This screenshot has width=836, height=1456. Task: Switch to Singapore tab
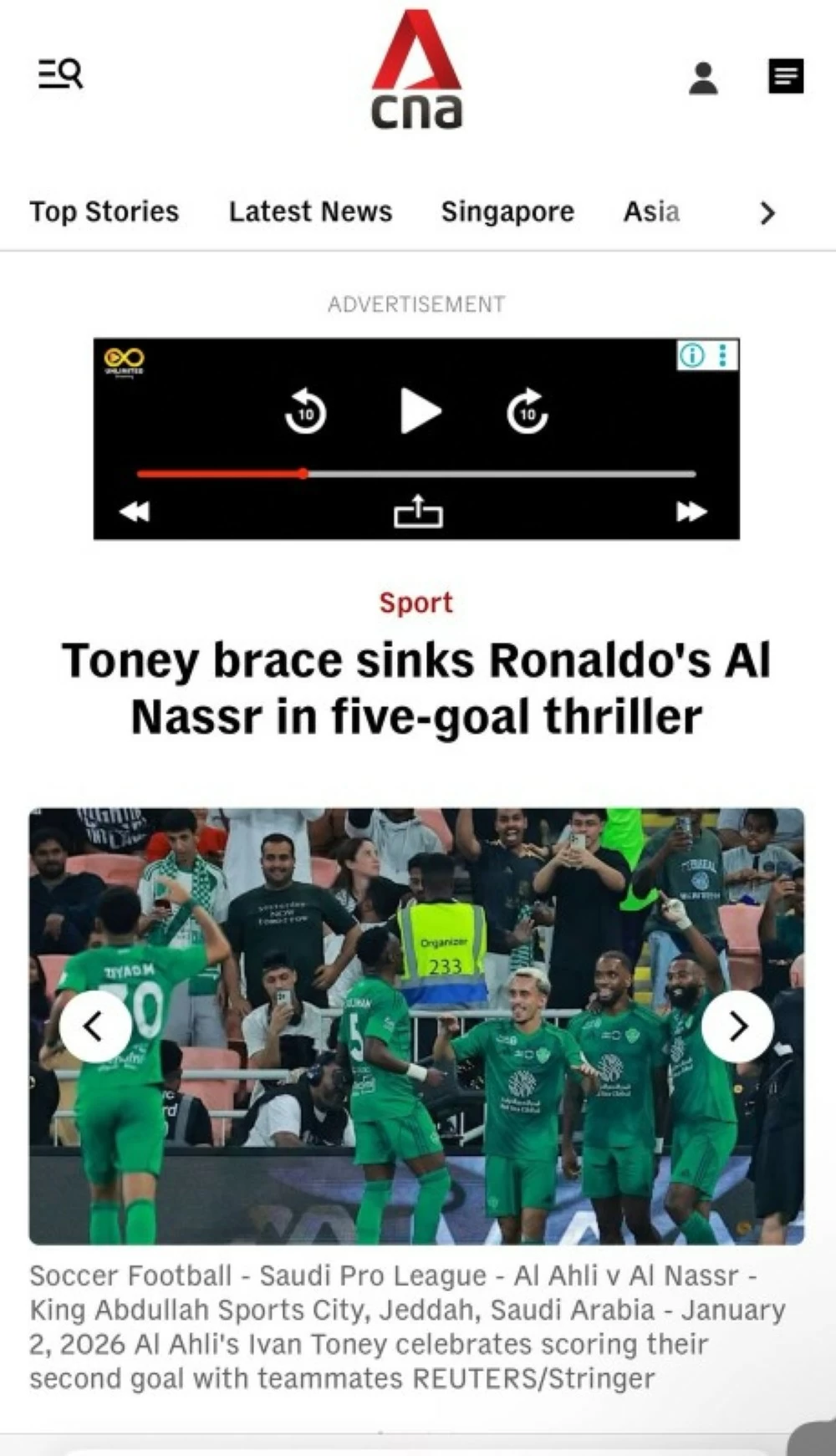click(x=507, y=211)
